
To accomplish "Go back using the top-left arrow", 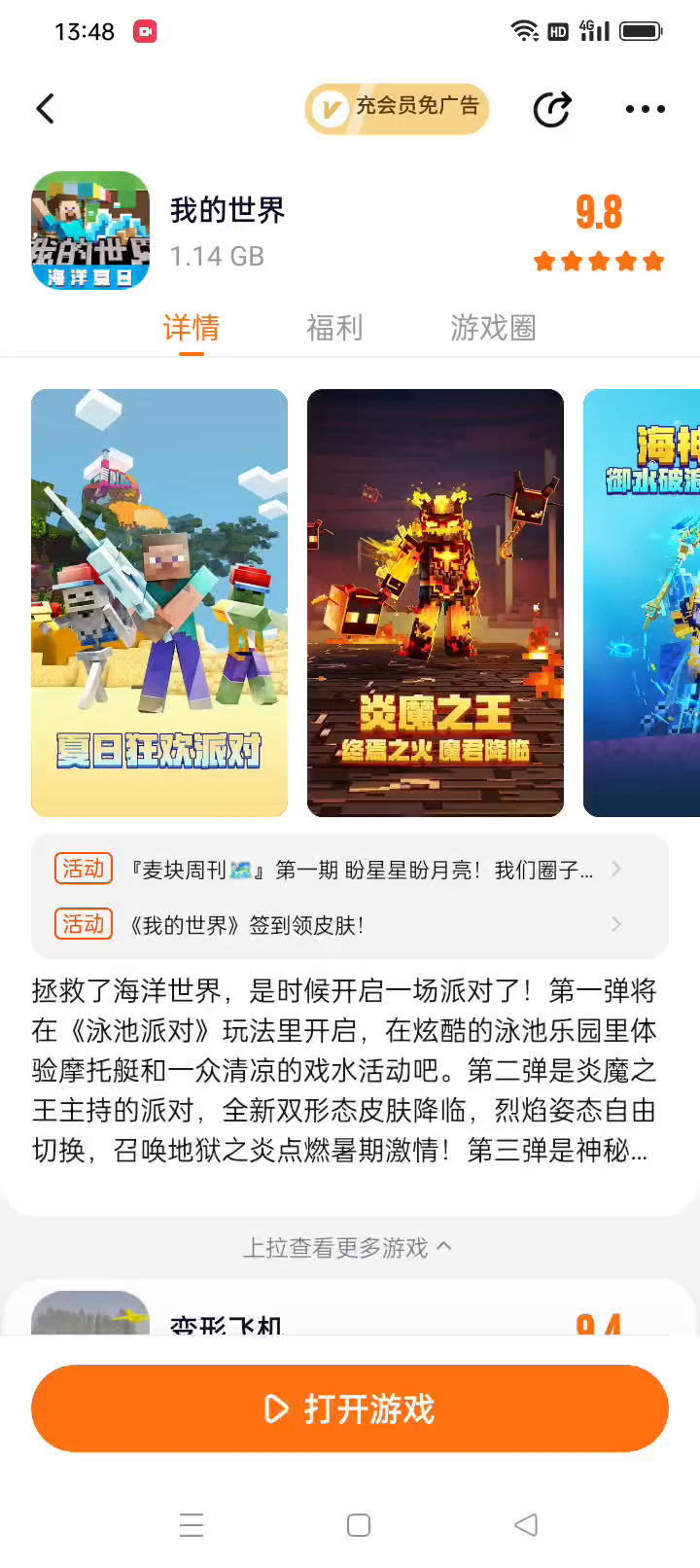I will point(45,108).
